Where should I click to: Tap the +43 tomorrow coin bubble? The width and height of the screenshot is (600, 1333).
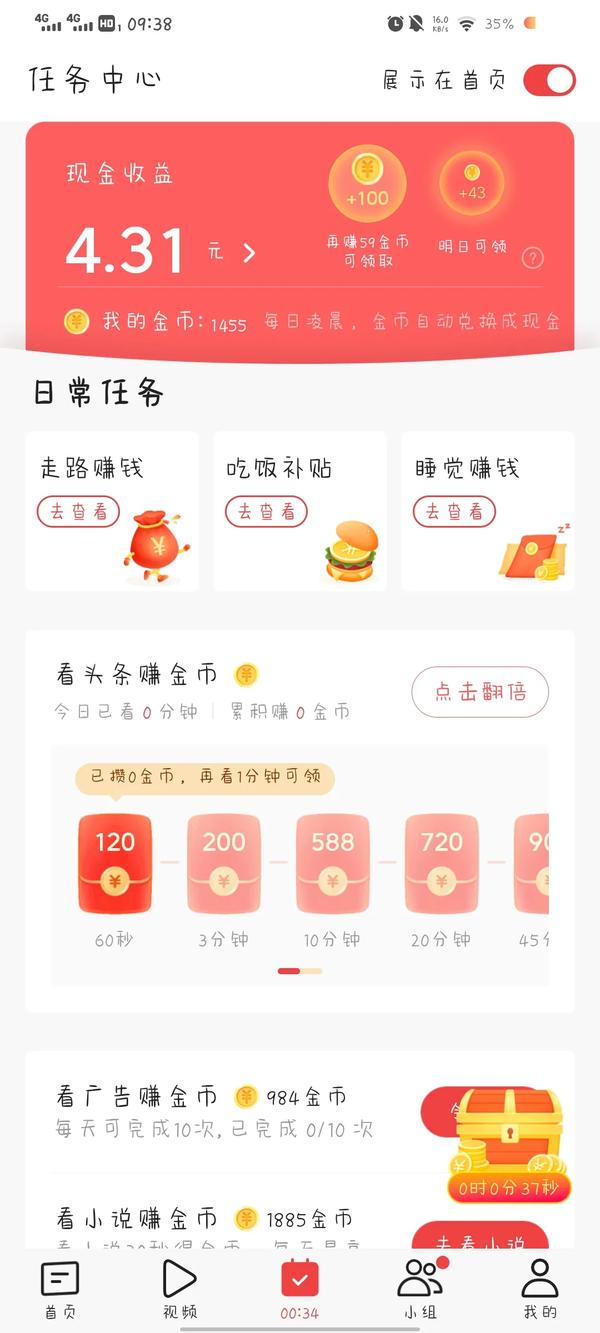[x=471, y=184]
